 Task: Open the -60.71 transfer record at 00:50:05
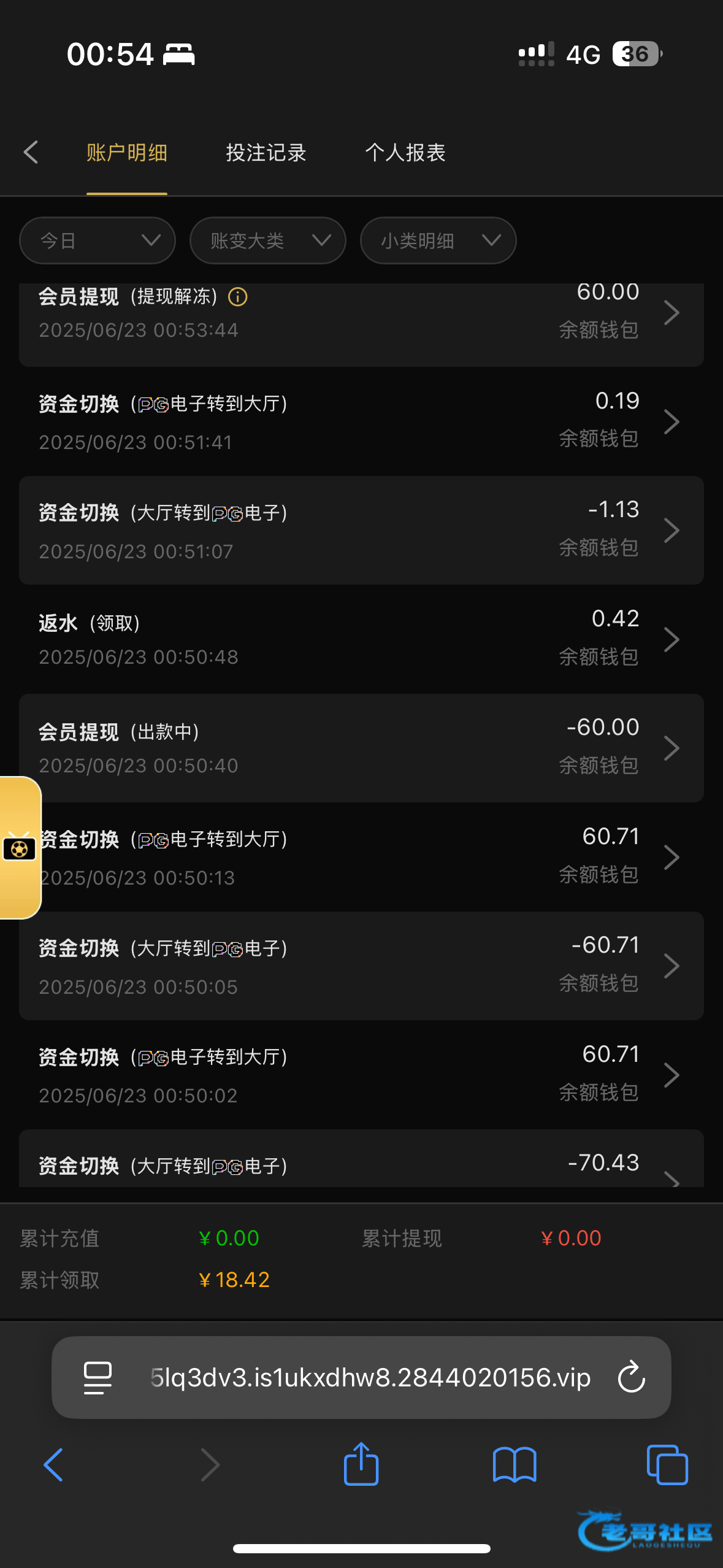pos(361,966)
